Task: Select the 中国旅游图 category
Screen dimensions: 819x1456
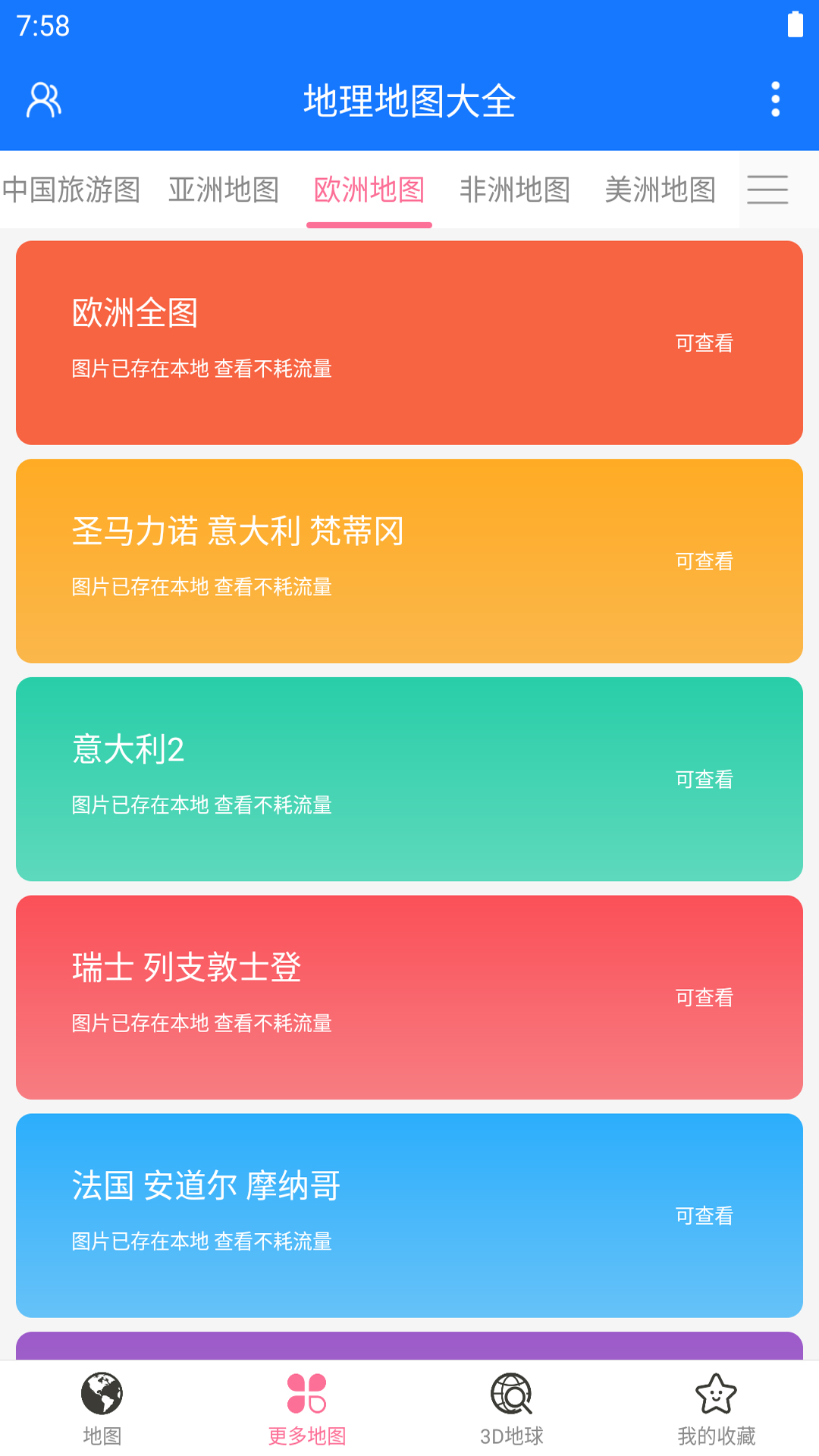Action: coord(72,190)
